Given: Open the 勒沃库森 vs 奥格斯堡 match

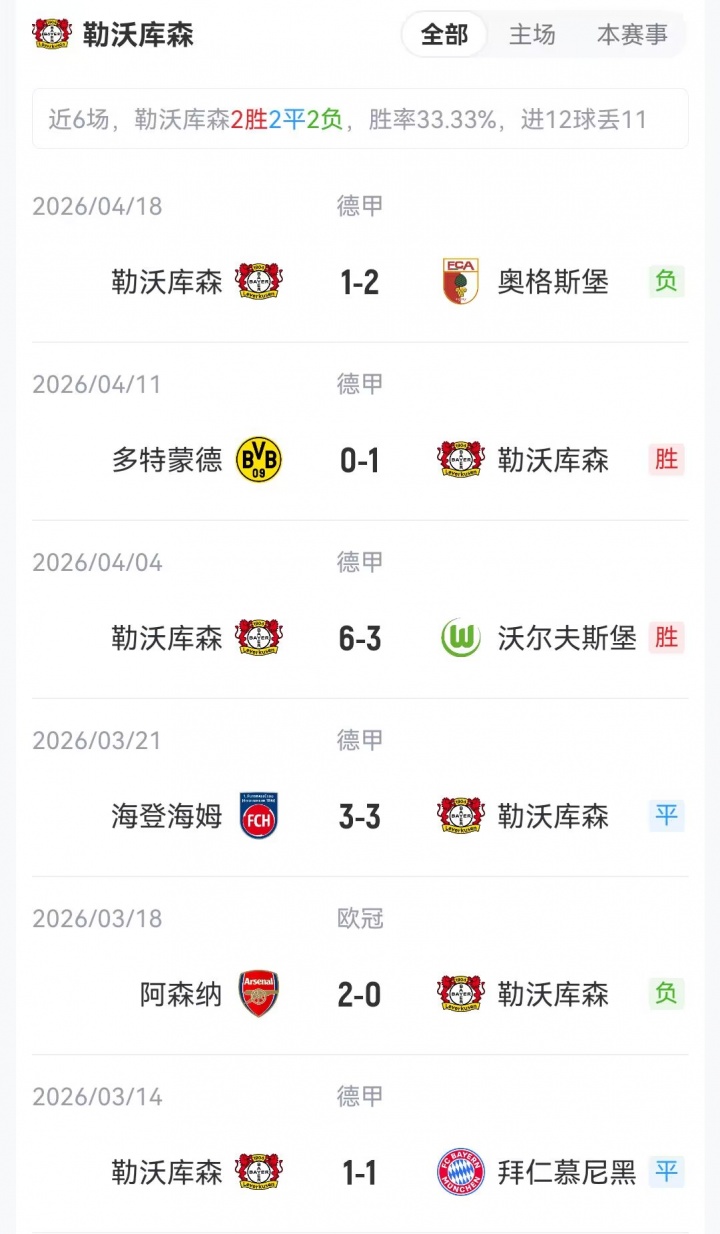Looking at the screenshot, I should (x=360, y=282).
